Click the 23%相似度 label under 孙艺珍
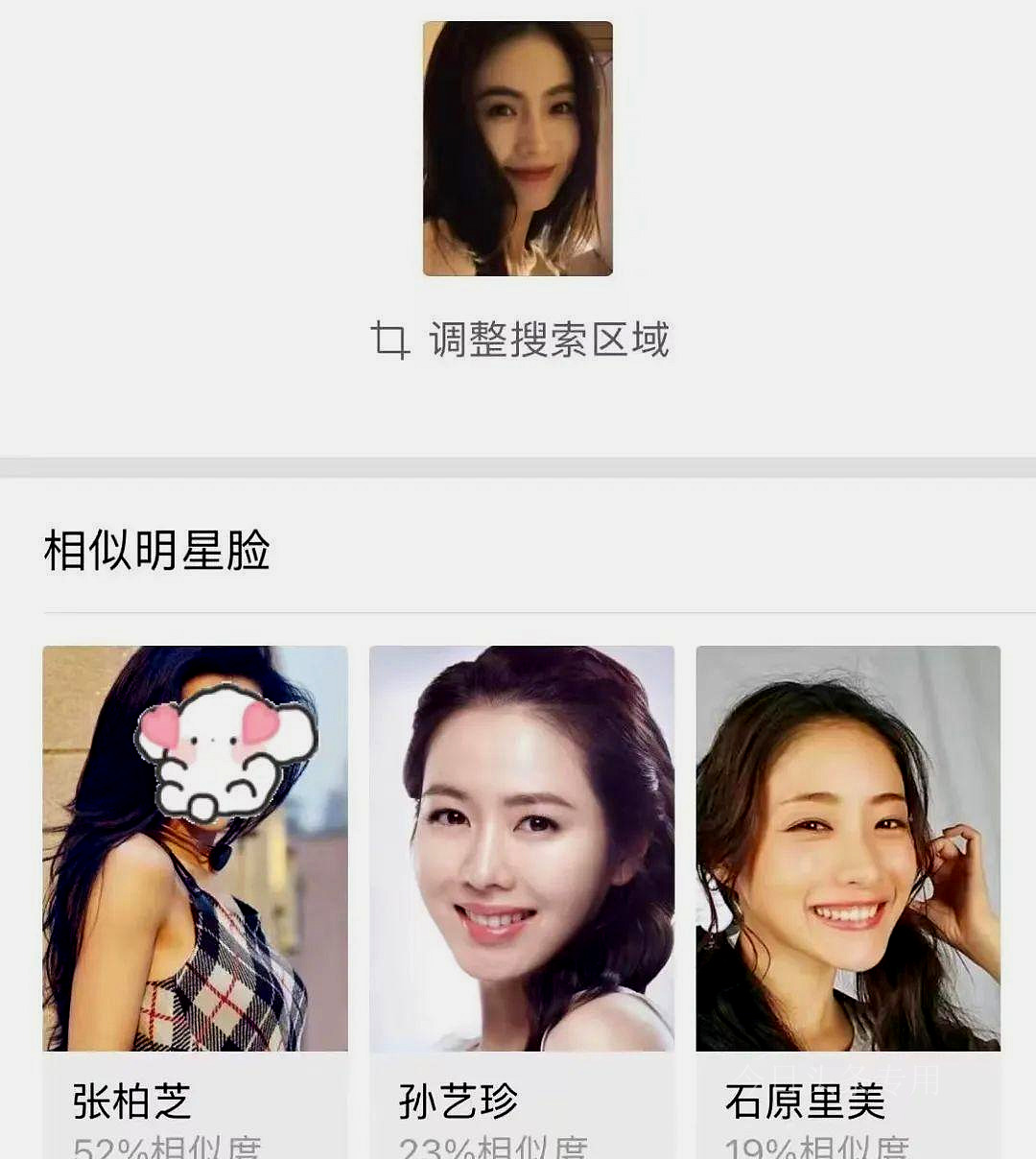The height and width of the screenshot is (1159, 1036). coord(492,1147)
